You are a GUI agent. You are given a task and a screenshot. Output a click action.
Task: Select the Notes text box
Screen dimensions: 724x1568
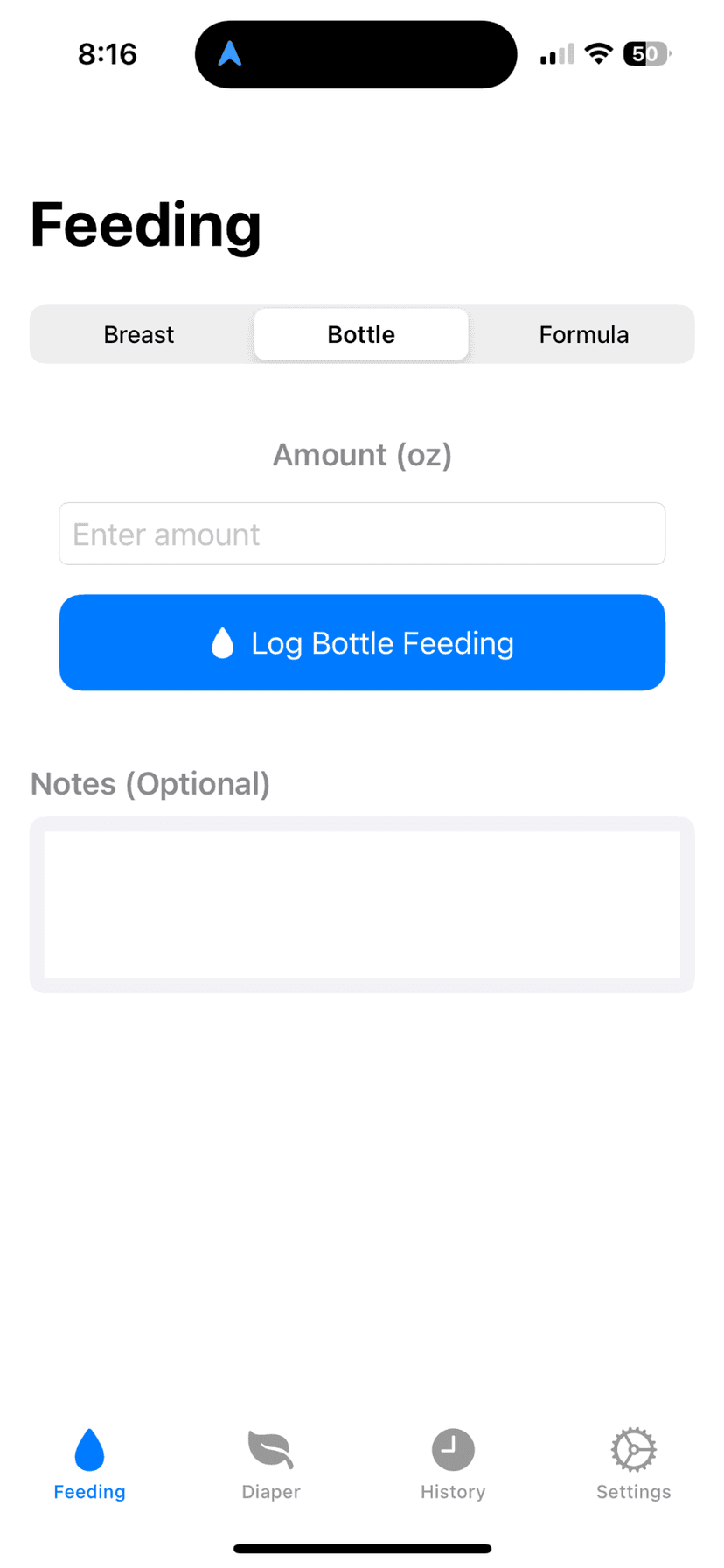click(362, 905)
